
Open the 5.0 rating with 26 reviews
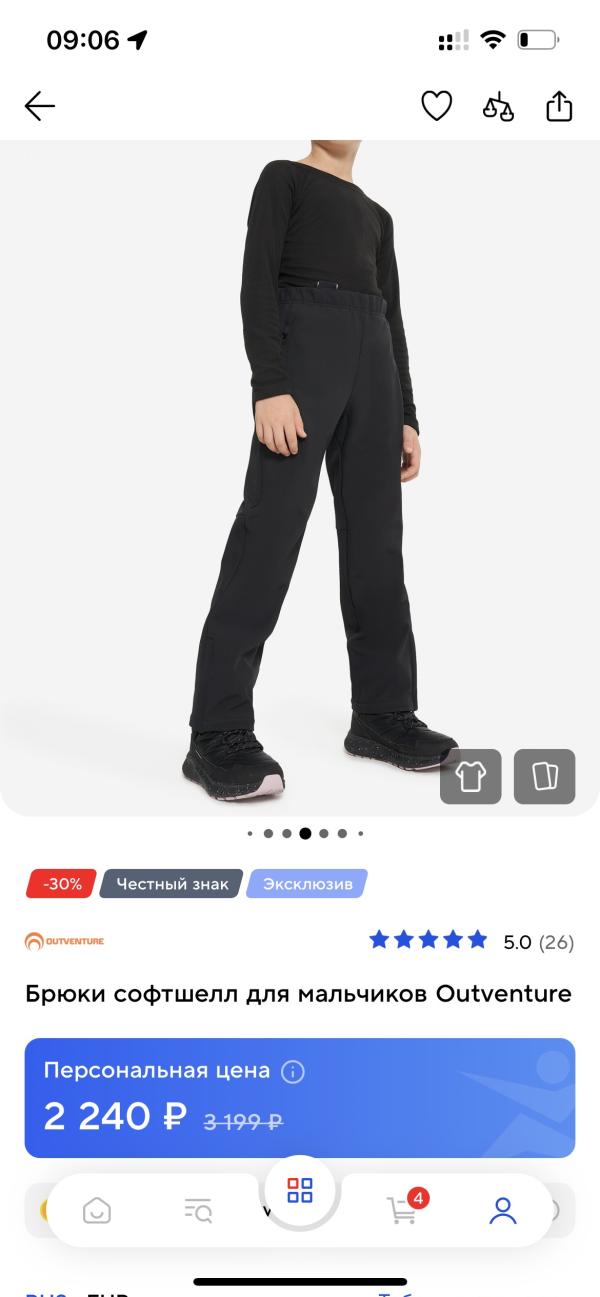click(471, 941)
